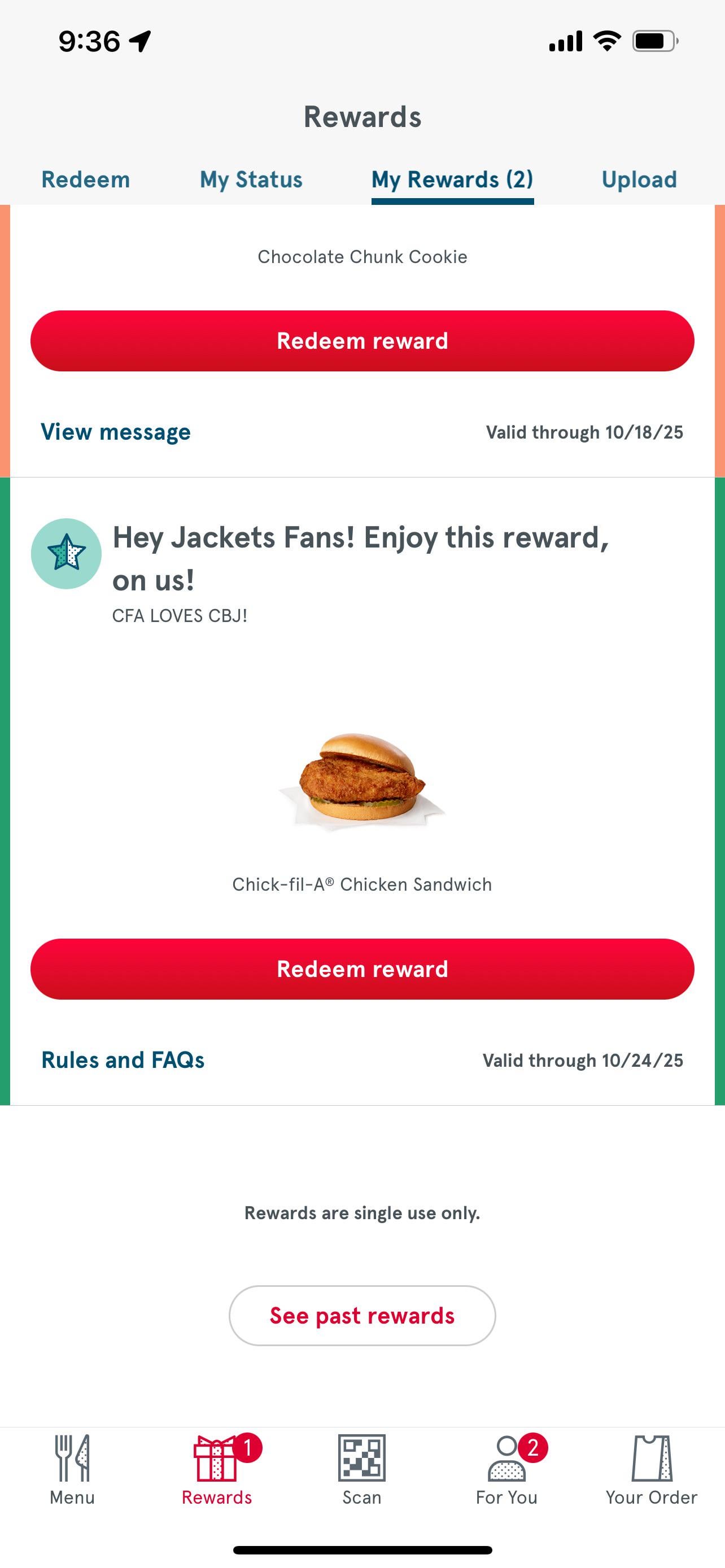Image resolution: width=725 pixels, height=1568 pixels.
Task: Redeem the Chick-fil-A Chicken Sandwich reward
Action: (x=362, y=969)
